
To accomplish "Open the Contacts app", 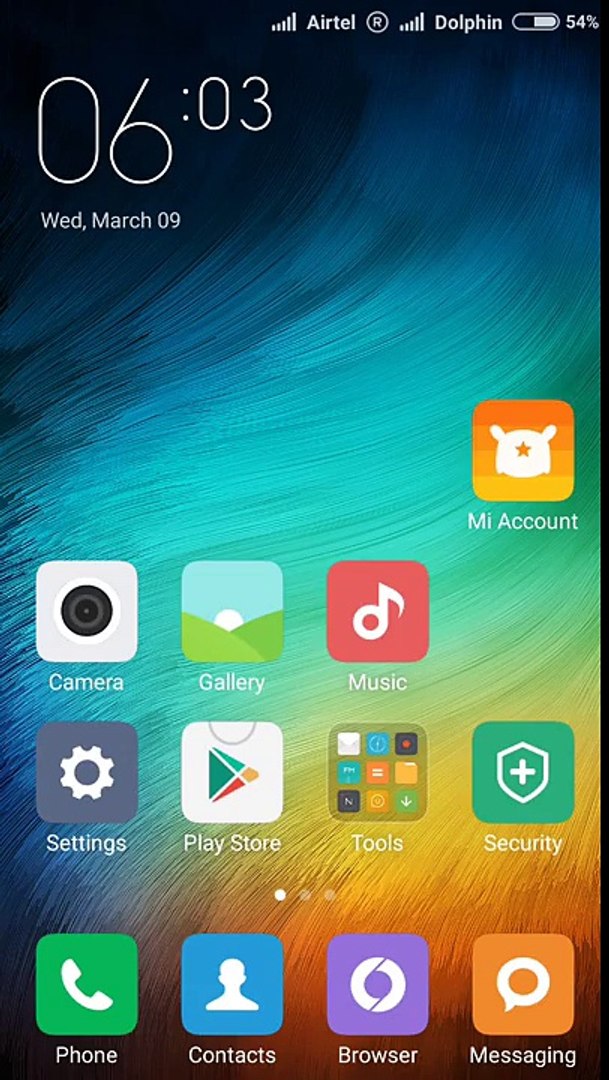I will (232, 984).
